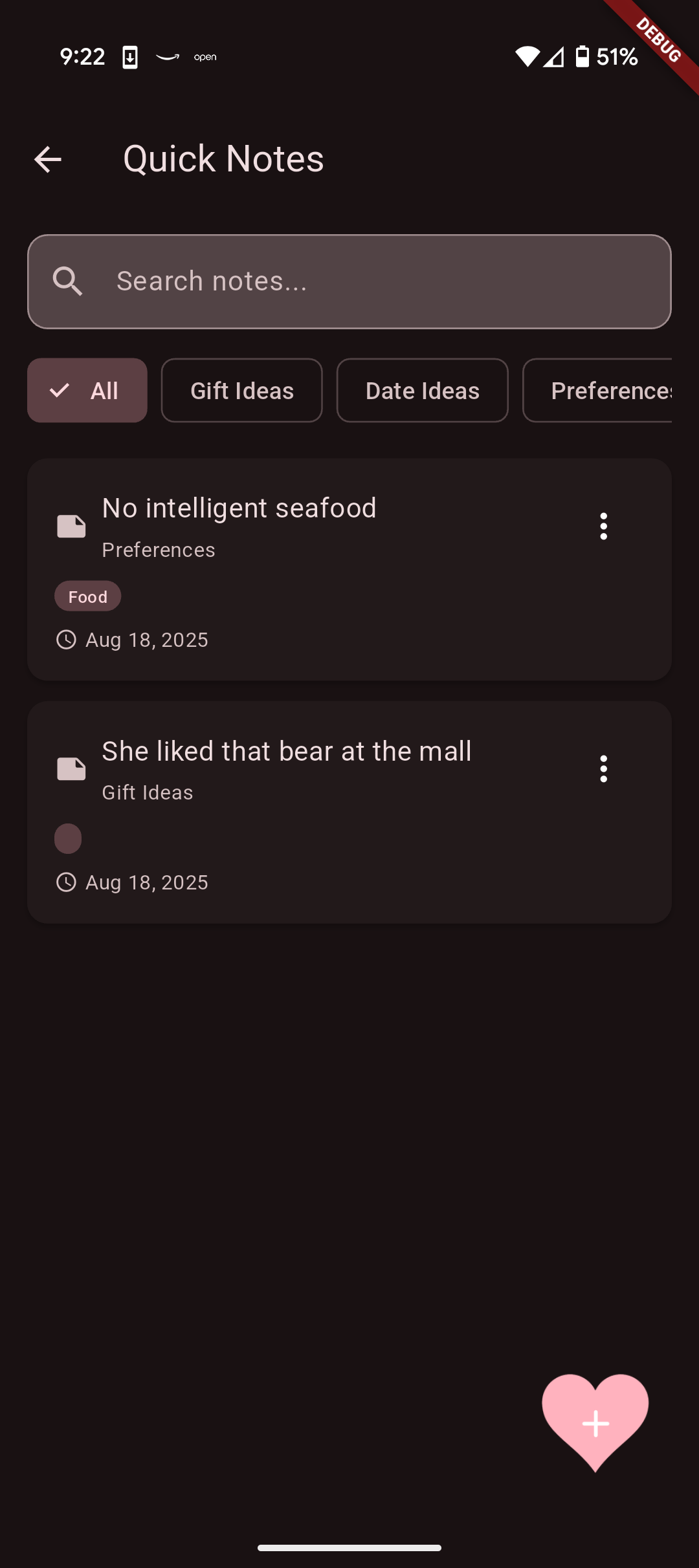Select the document icon on the bear note
Screen dimensions: 699x1568
[71, 769]
